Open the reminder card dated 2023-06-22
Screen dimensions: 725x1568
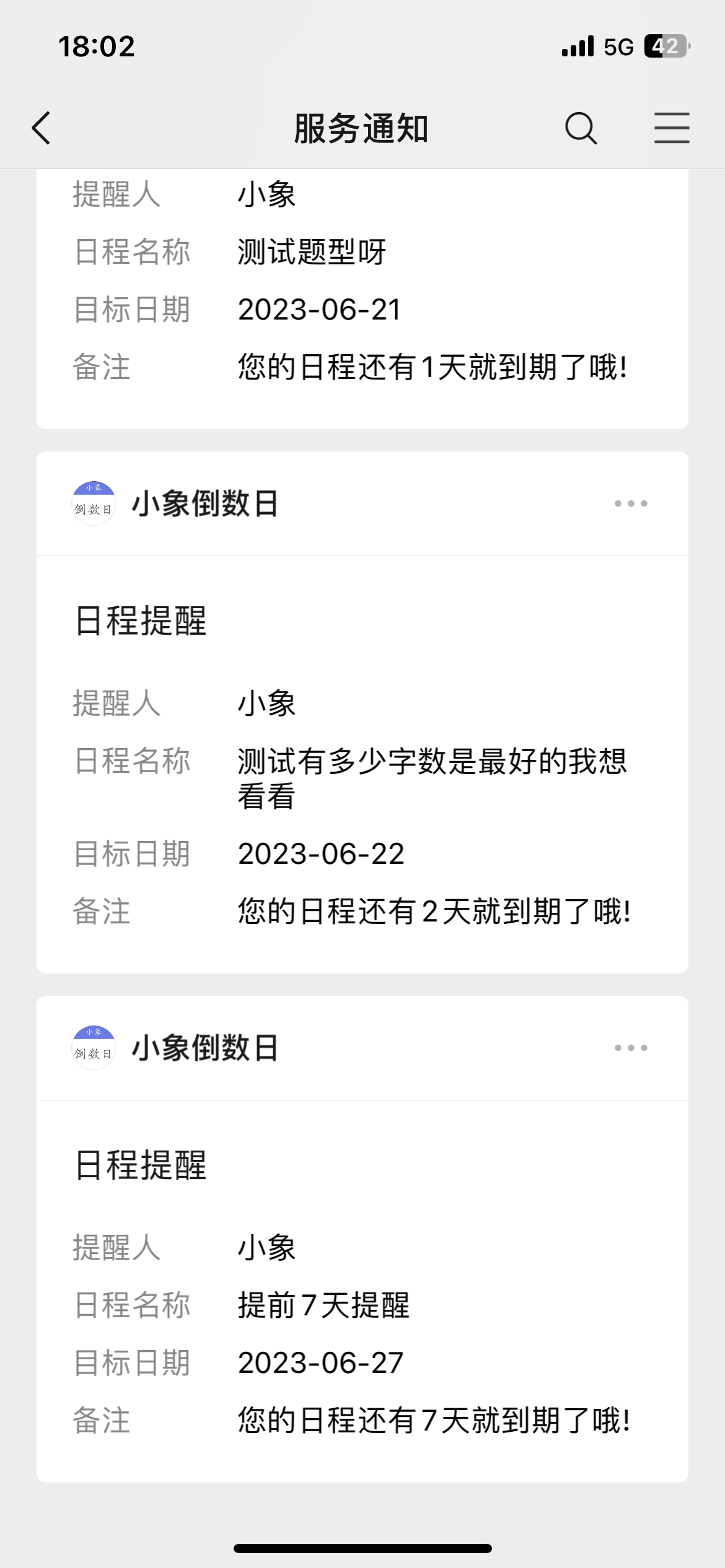(362, 805)
